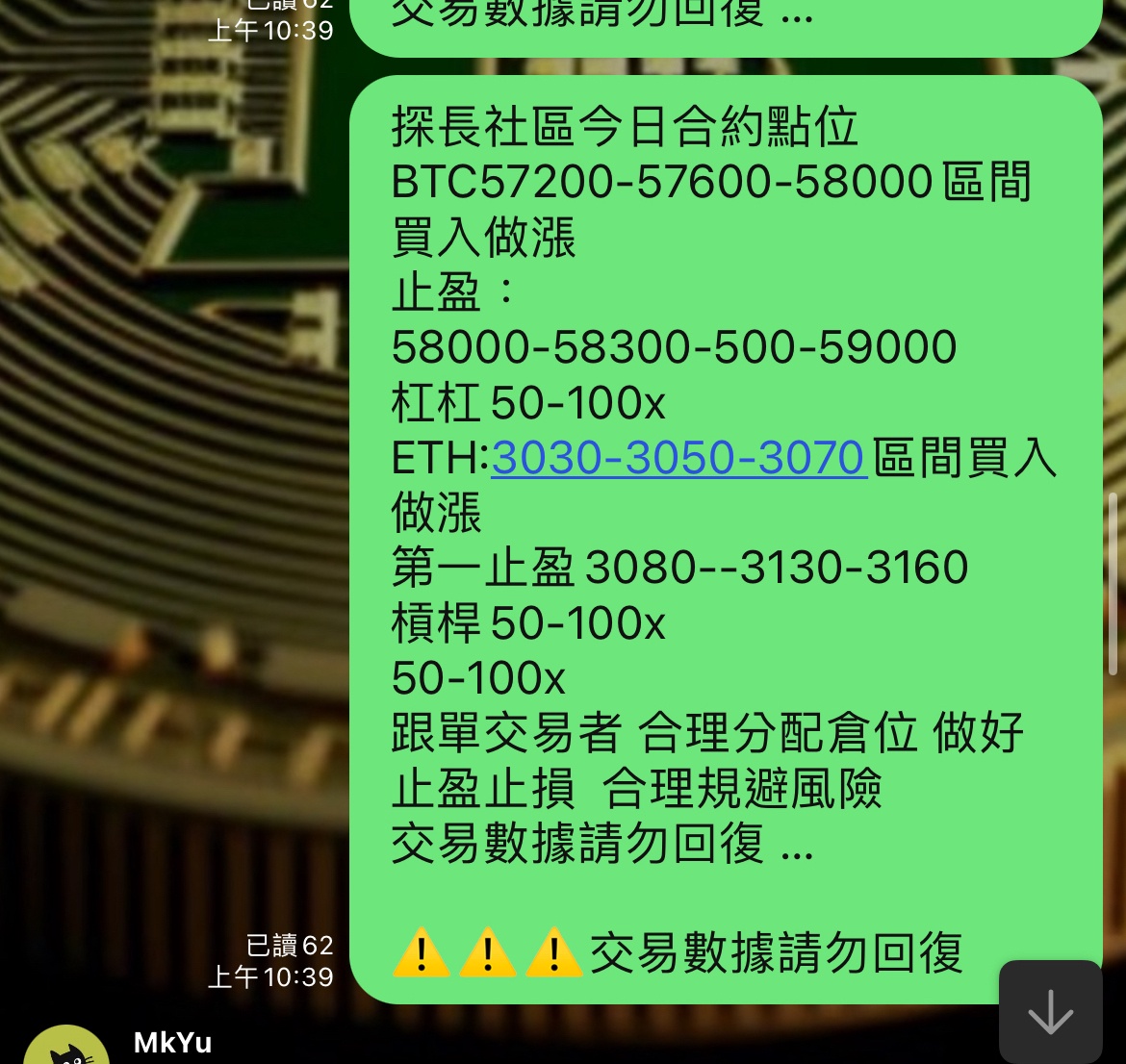Jump to latest message with down arrow
This screenshot has height=1064, width=1126.
click(1050, 1011)
